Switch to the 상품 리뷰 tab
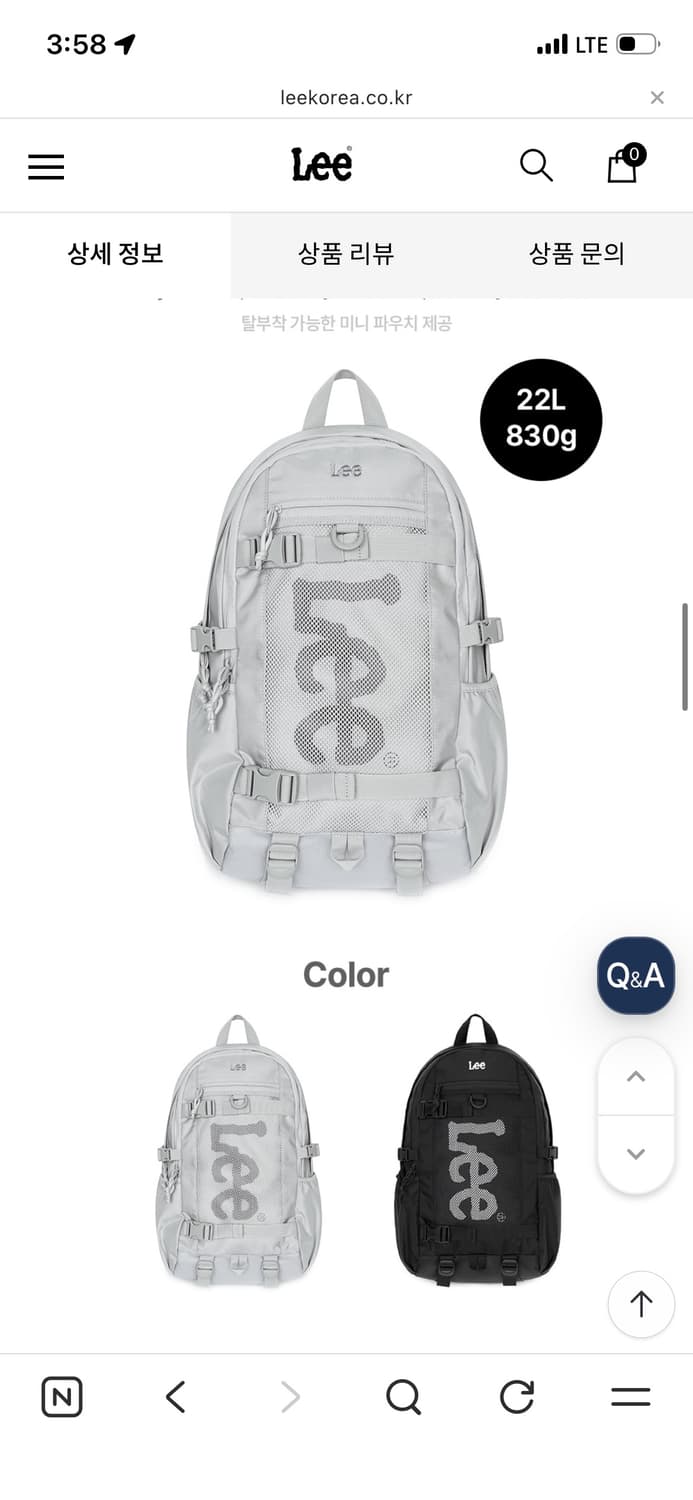The height and width of the screenshot is (1500, 693). click(x=346, y=254)
